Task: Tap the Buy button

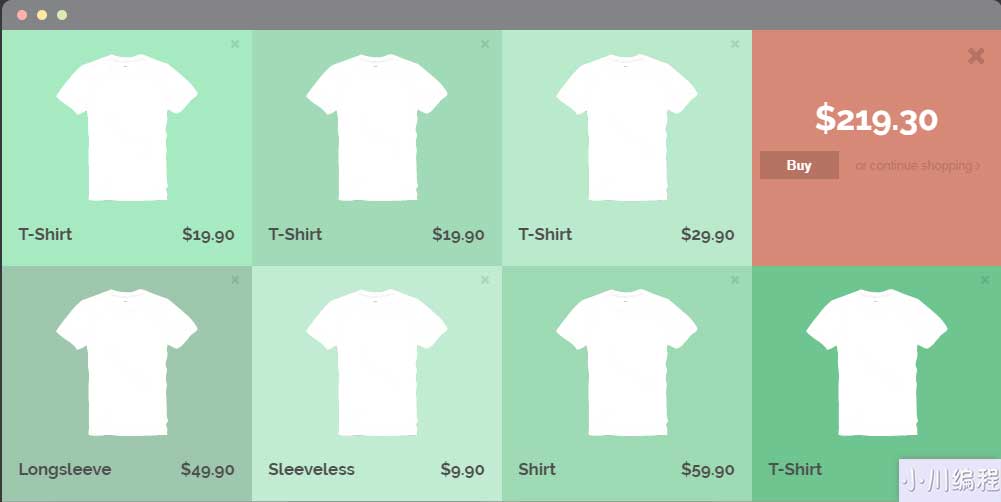Action: point(799,166)
